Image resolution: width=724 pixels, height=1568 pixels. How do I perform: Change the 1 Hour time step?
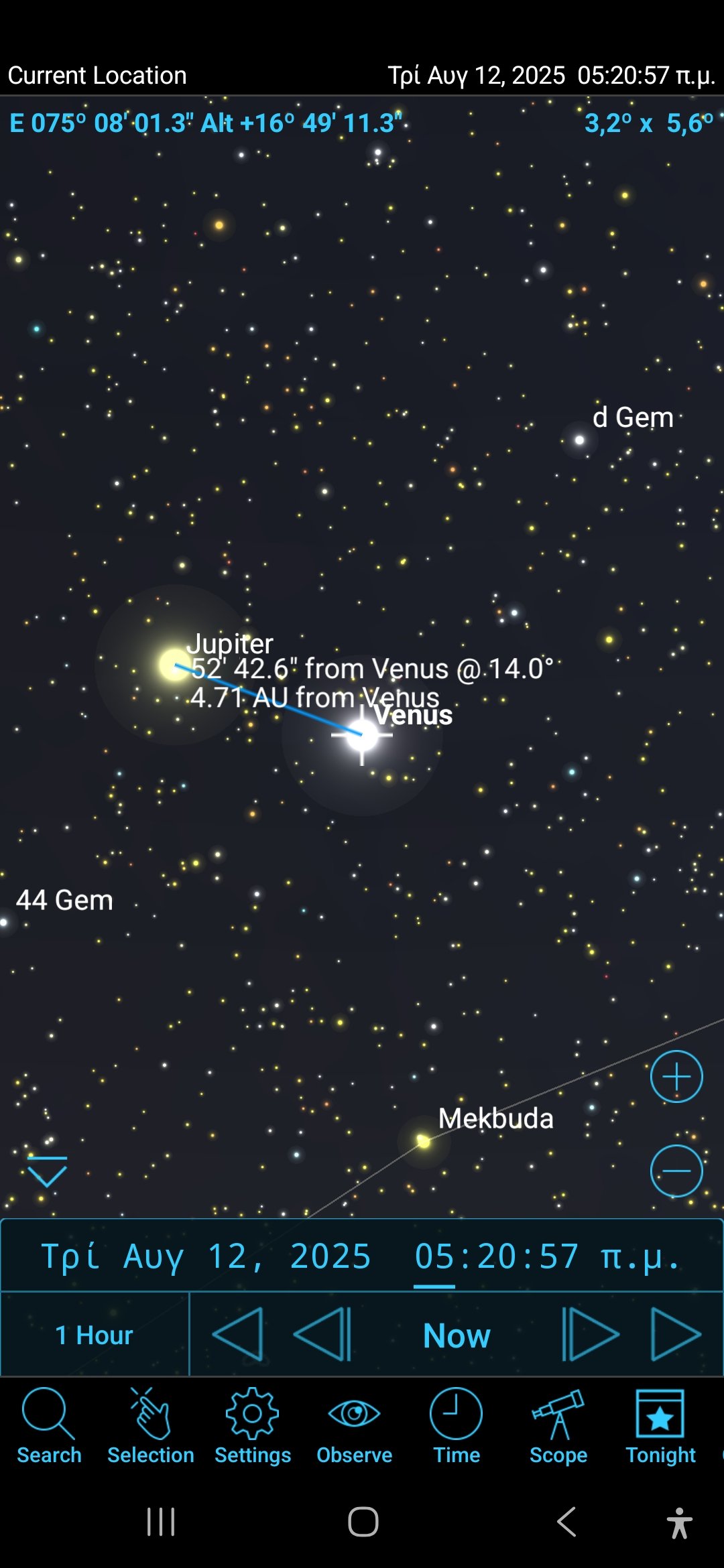(95, 1335)
